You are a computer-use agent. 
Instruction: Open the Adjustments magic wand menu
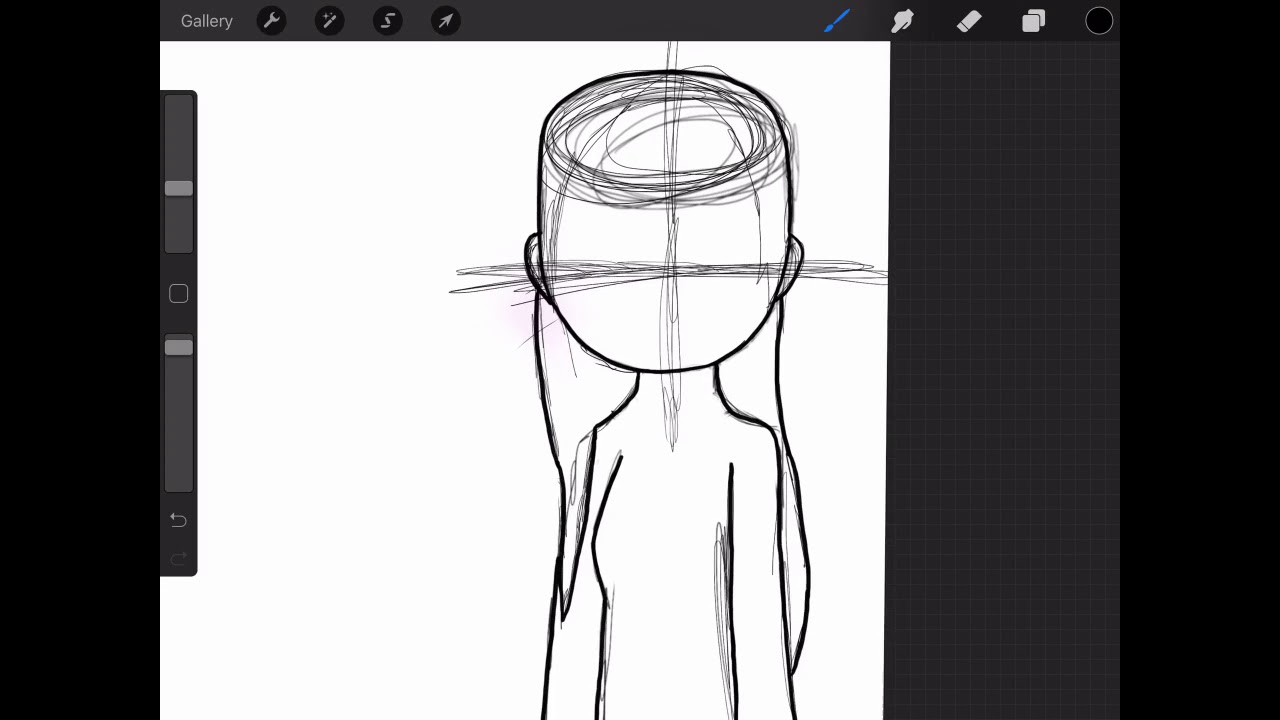(x=329, y=21)
